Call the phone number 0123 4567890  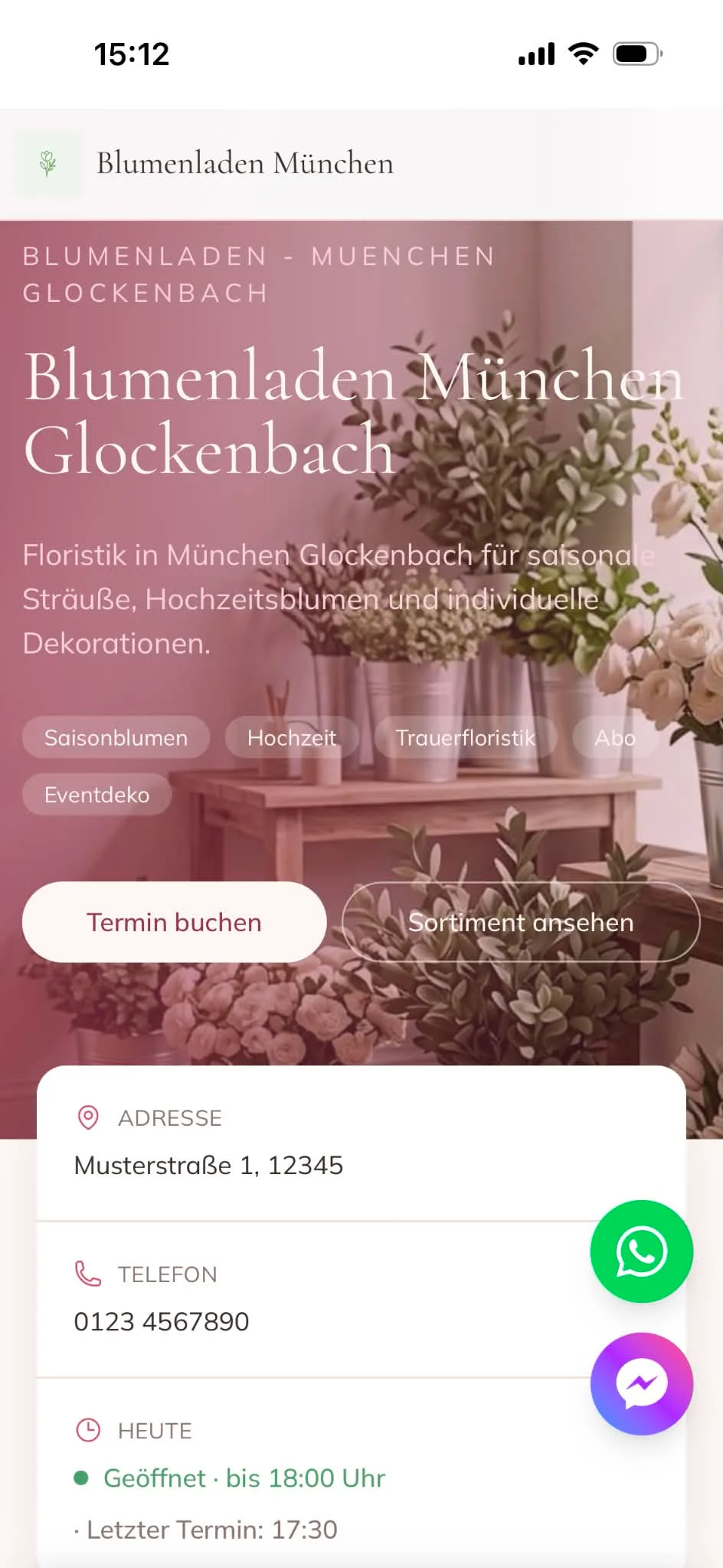click(162, 1321)
